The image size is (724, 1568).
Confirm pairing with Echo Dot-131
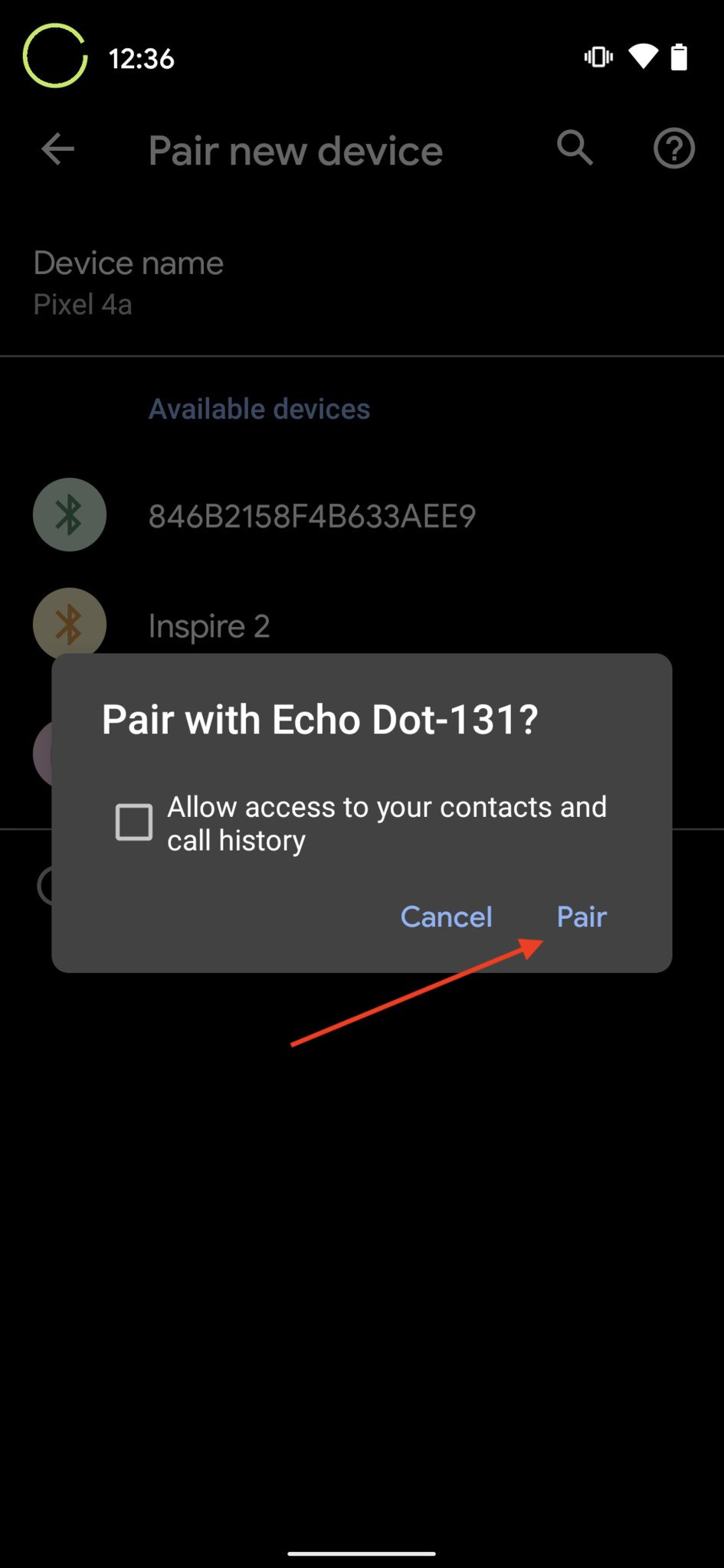click(581, 916)
